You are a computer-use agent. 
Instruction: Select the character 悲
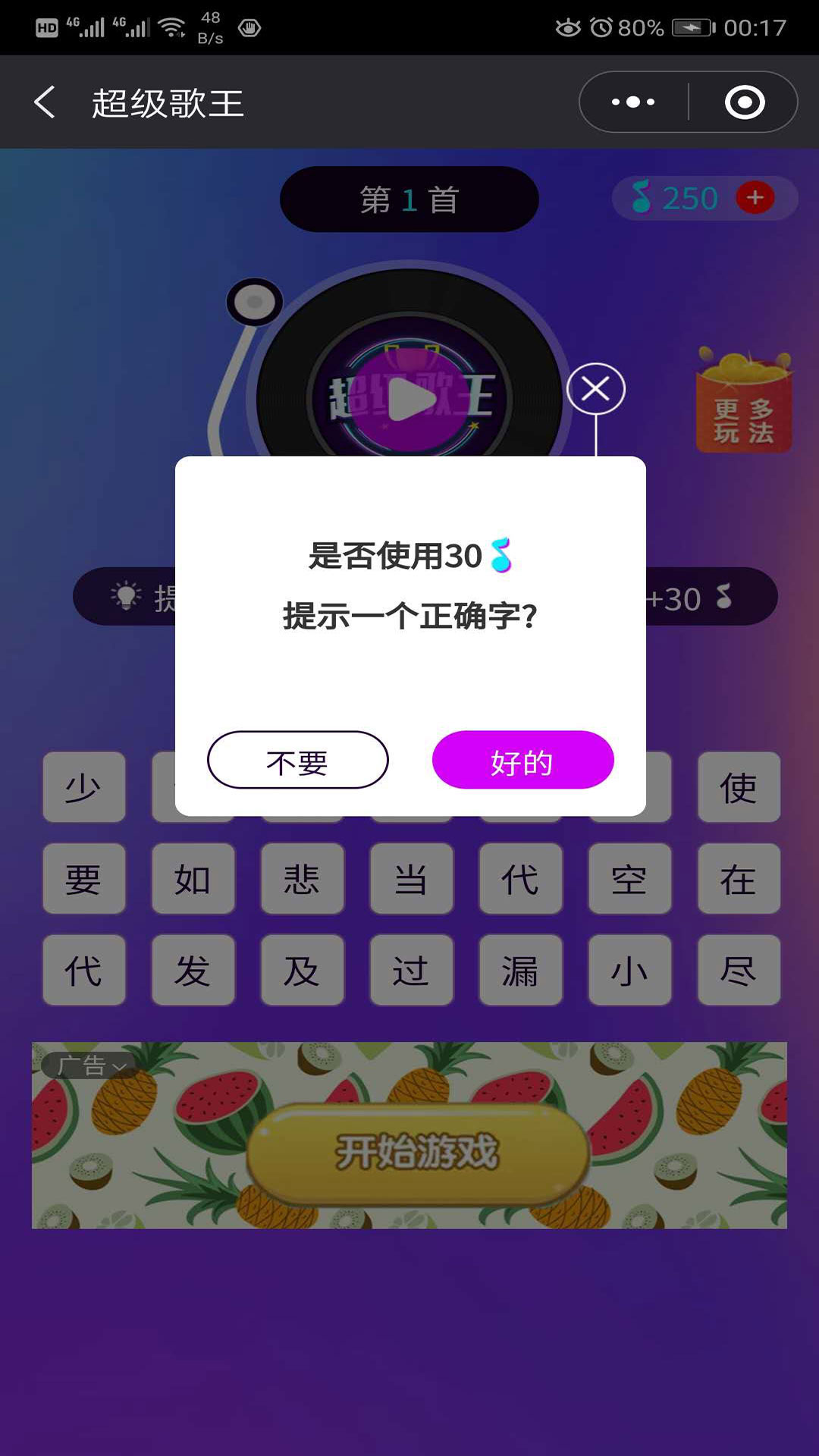point(302,880)
